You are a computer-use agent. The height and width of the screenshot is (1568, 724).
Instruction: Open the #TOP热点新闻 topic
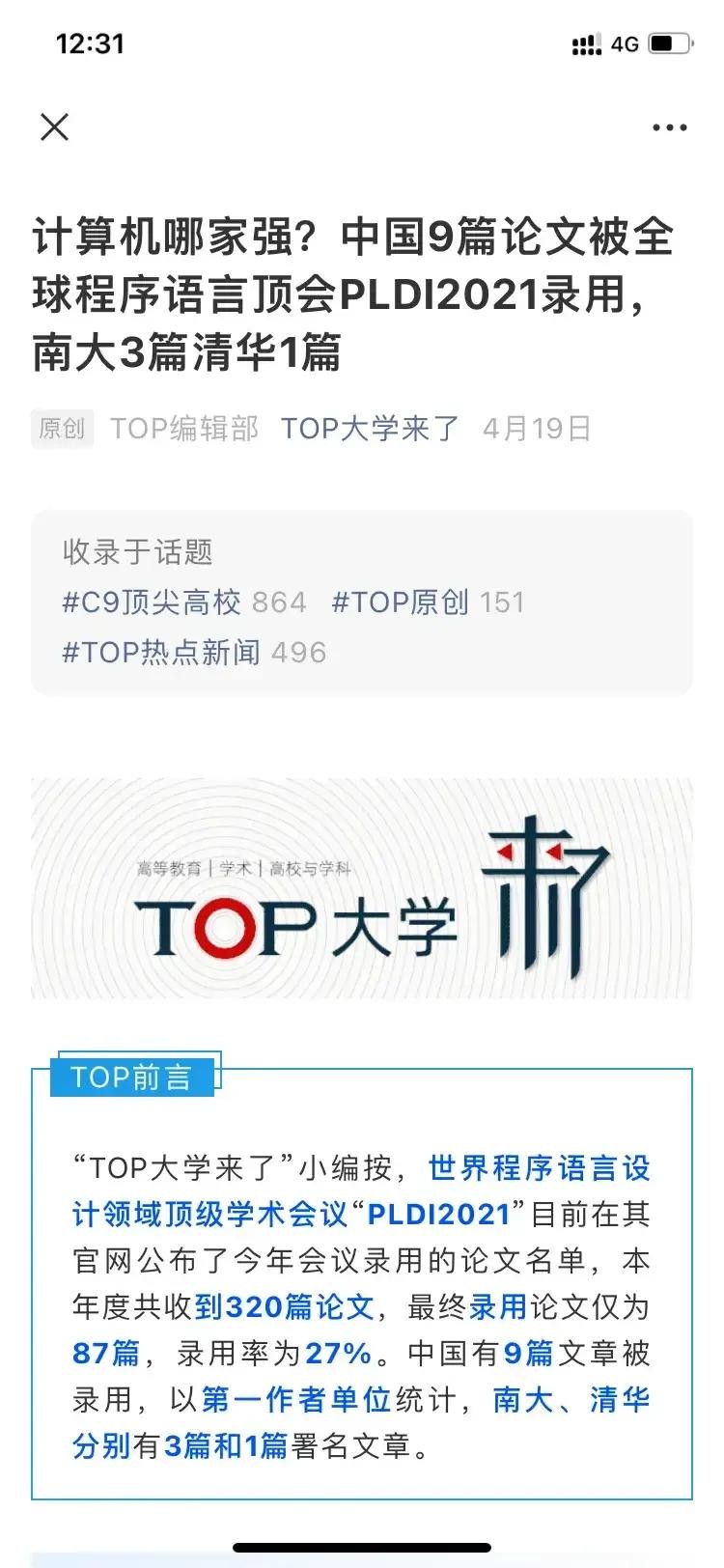[161, 653]
